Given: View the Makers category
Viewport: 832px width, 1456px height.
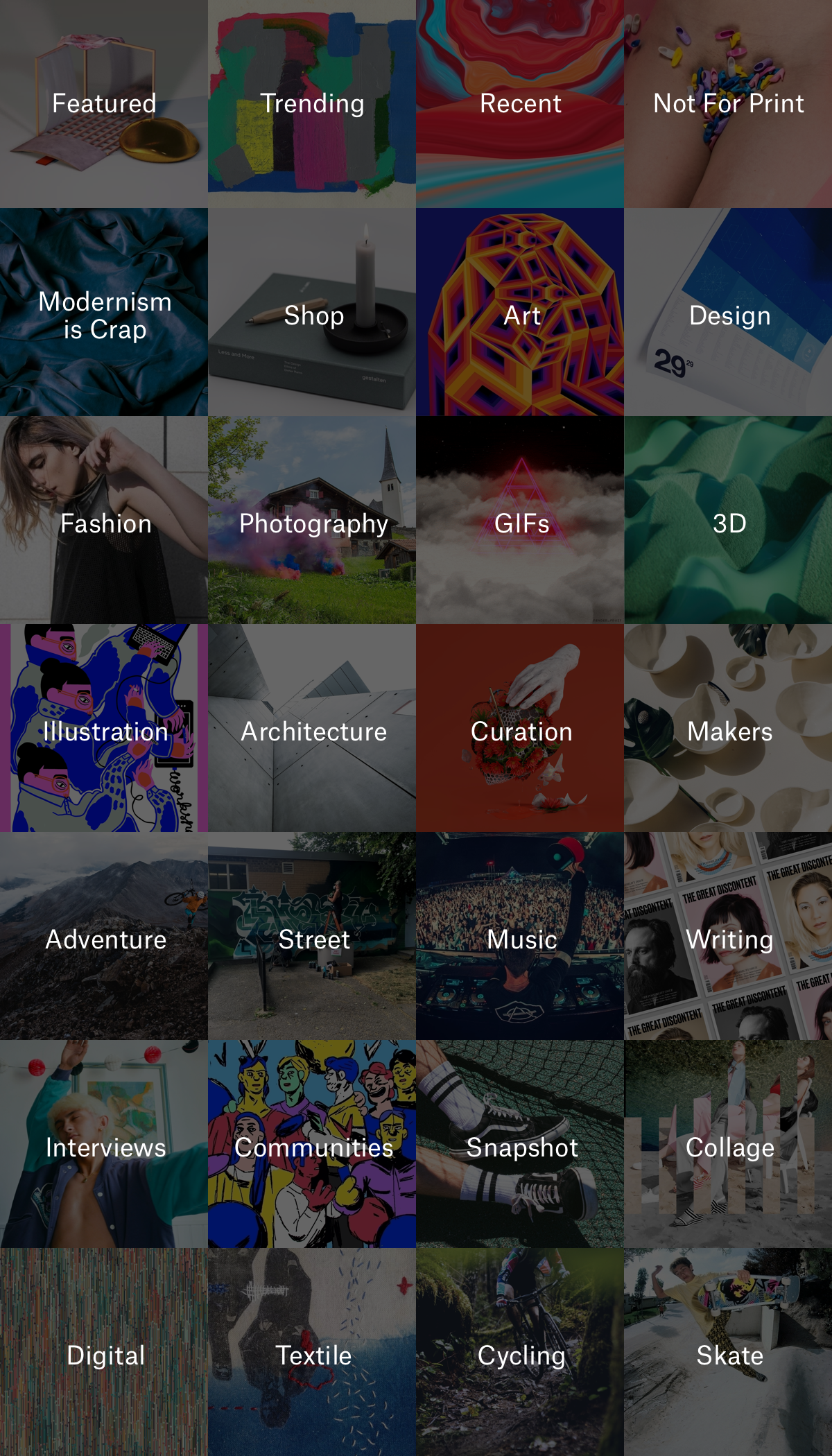Looking at the screenshot, I should (x=728, y=731).
